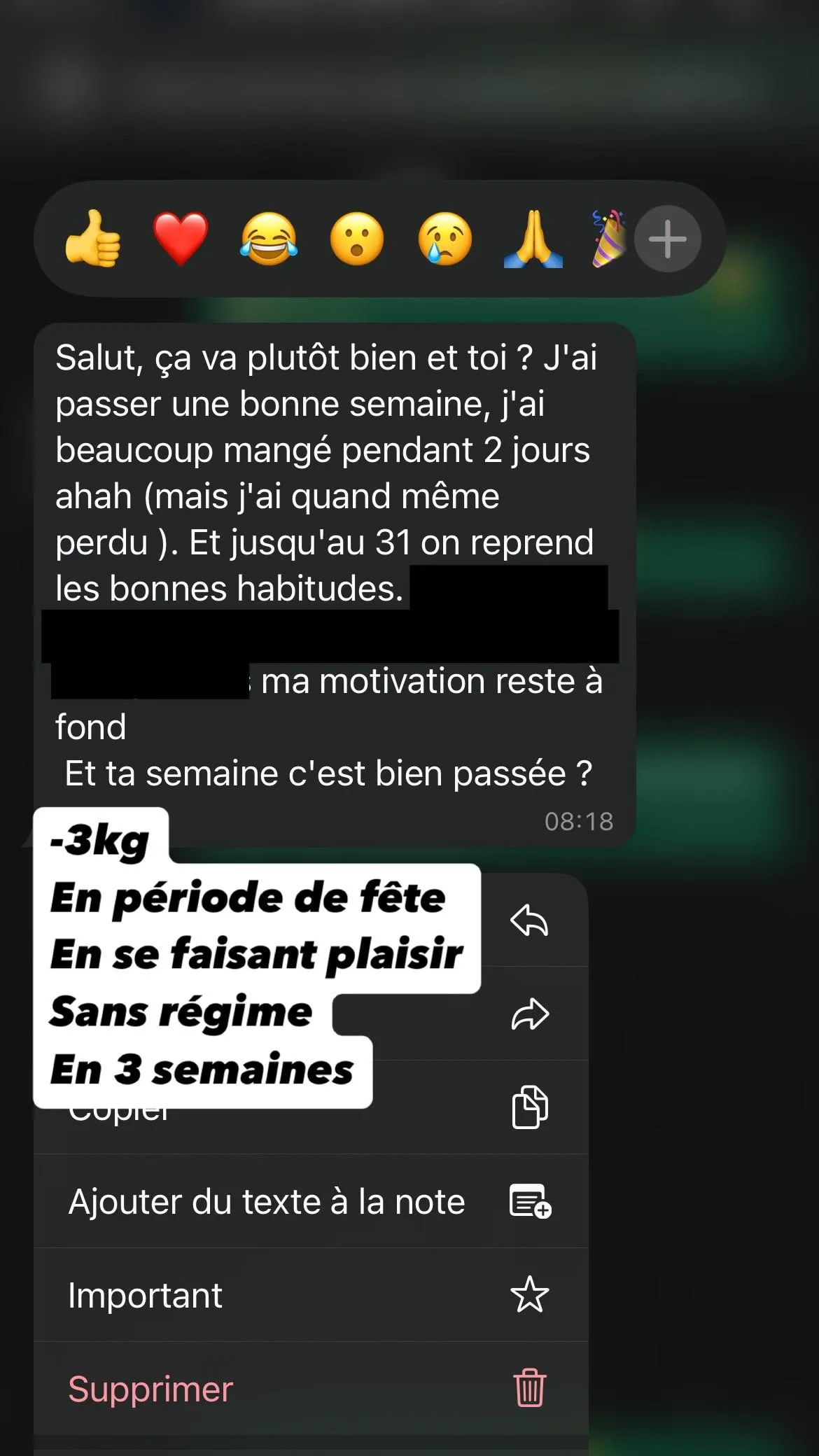React with the laughing tears emoji

point(269,239)
